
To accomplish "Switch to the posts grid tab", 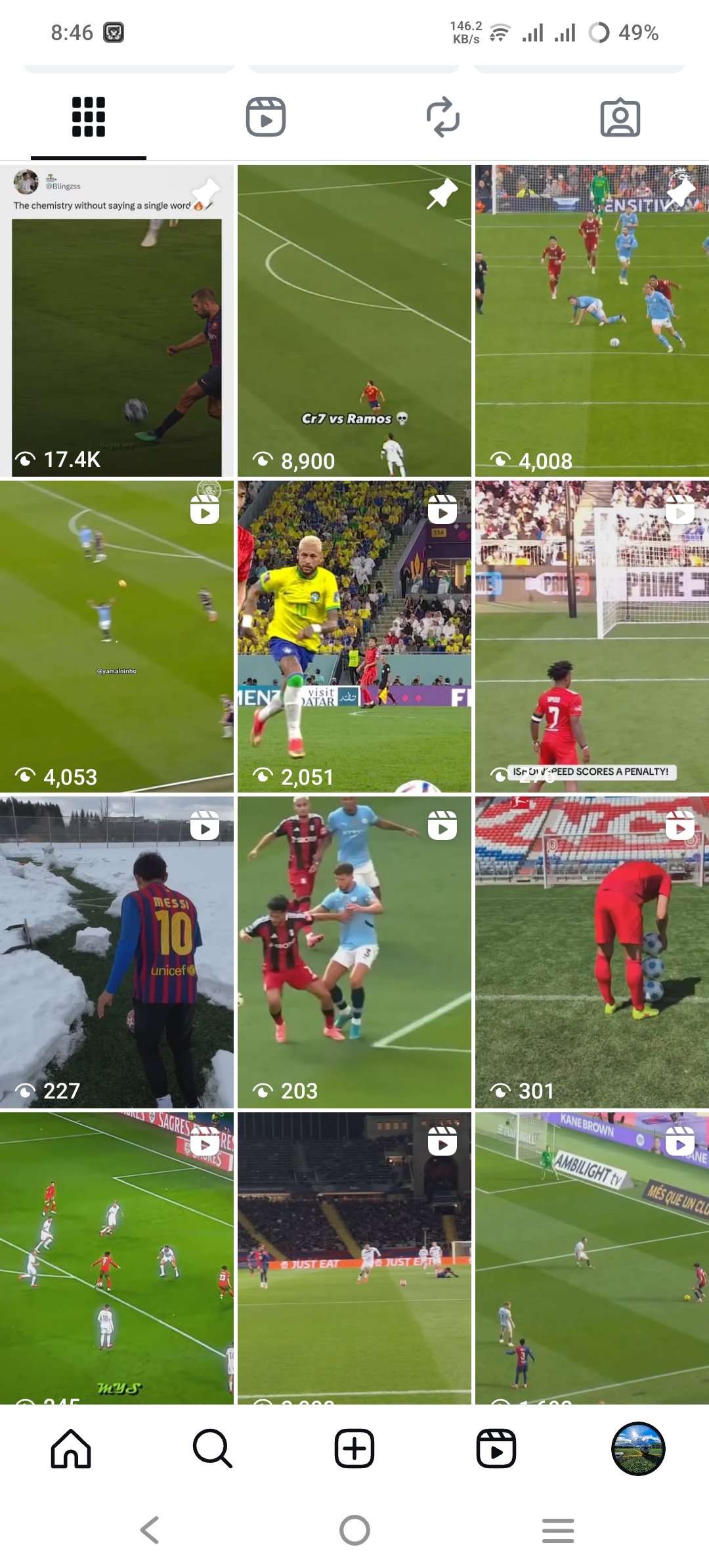I will coord(89,118).
